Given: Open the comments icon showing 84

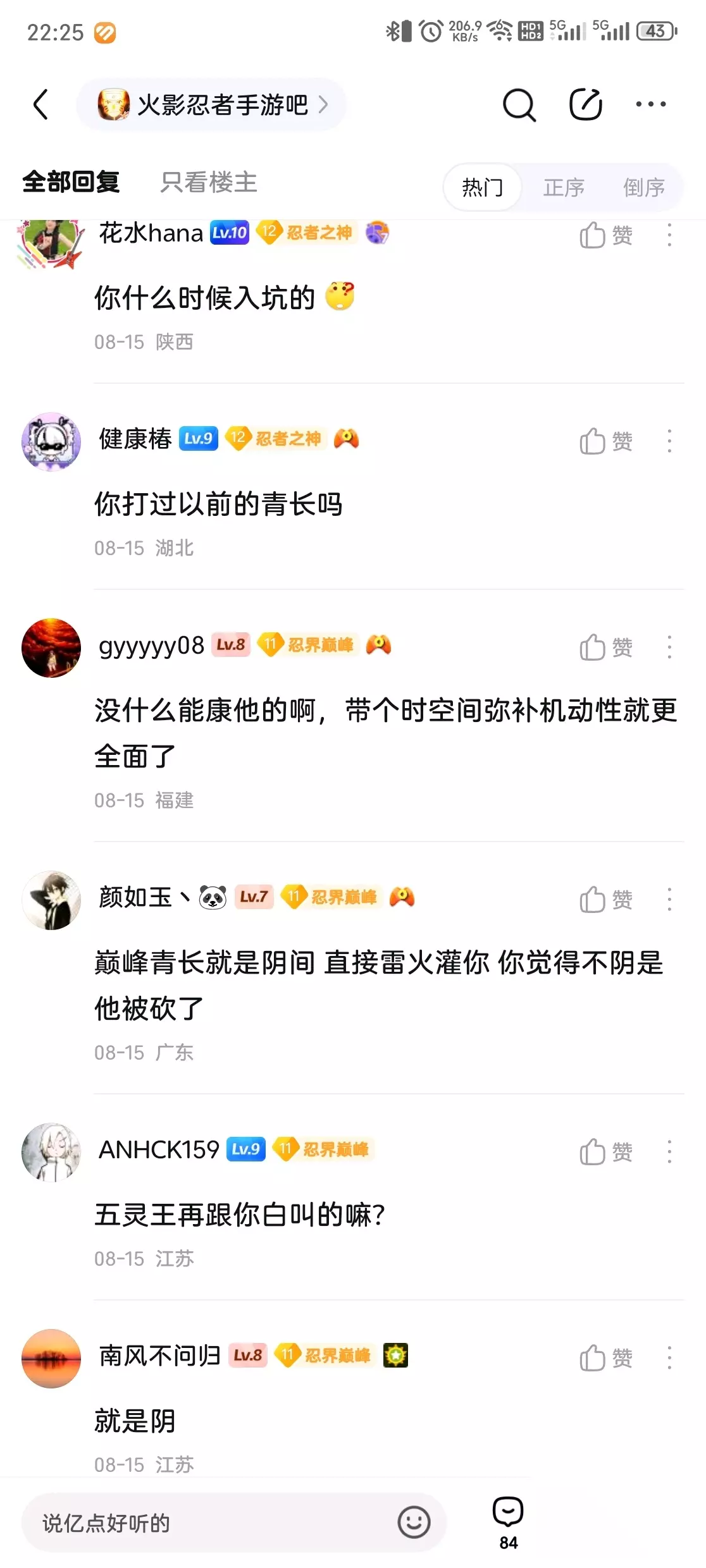Looking at the screenshot, I should click(x=508, y=1522).
